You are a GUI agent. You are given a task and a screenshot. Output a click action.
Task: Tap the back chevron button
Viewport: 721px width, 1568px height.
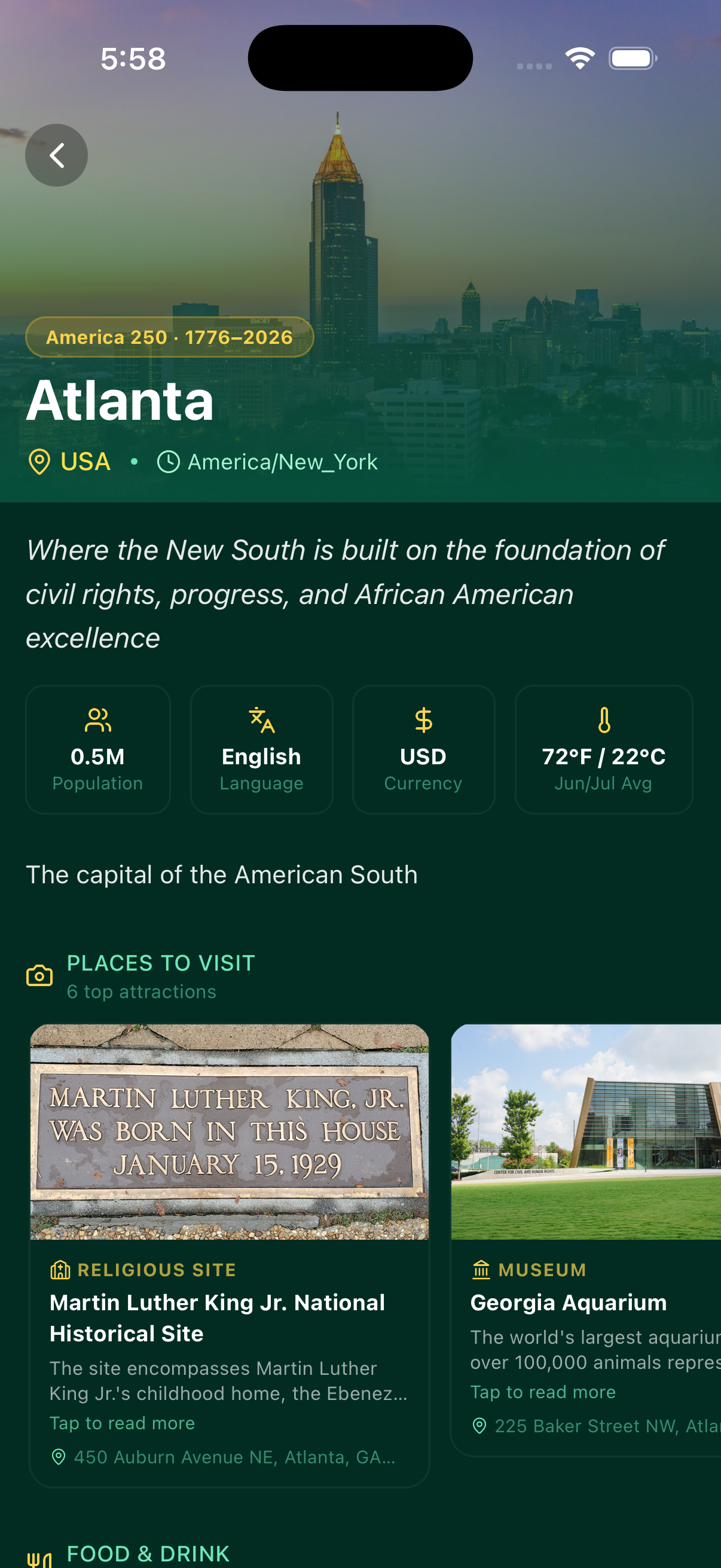pyautogui.click(x=57, y=155)
